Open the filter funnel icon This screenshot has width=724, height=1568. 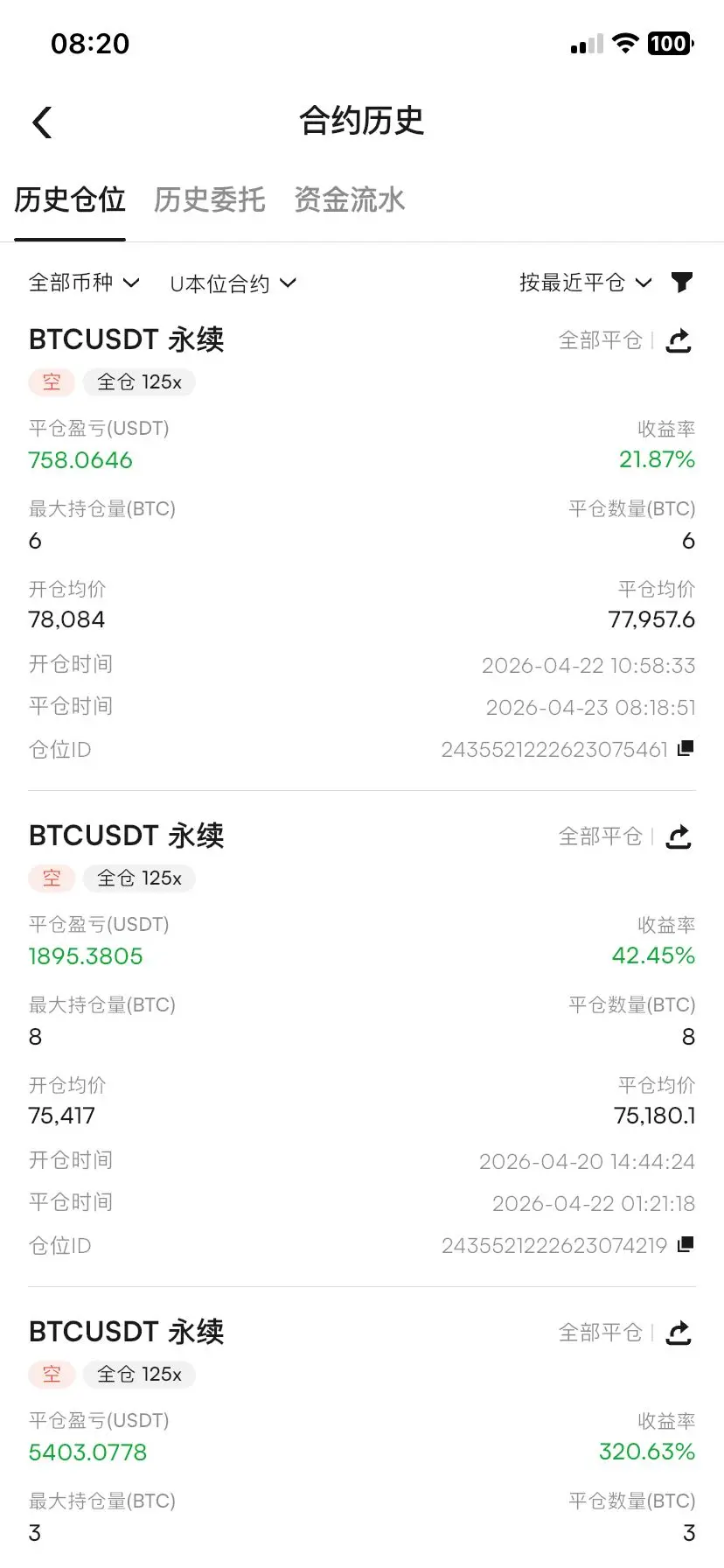pyautogui.click(x=681, y=282)
